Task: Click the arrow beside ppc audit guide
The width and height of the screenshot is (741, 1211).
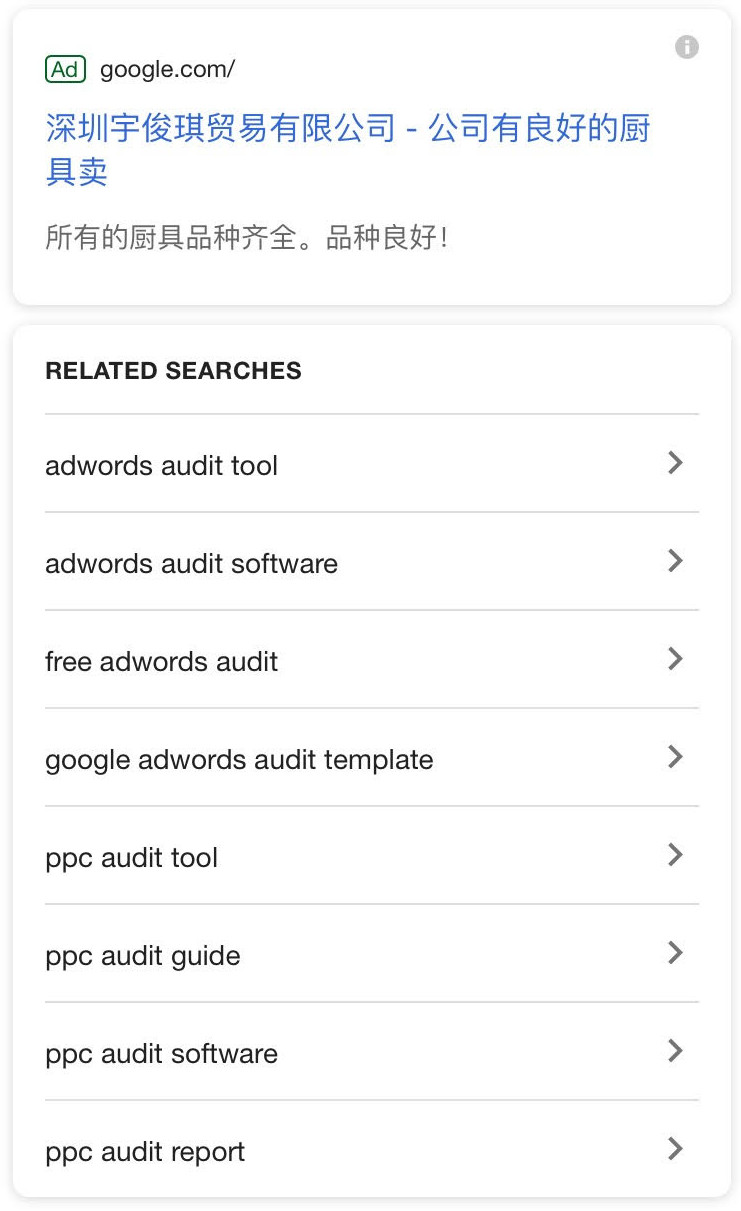Action: click(x=675, y=953)
